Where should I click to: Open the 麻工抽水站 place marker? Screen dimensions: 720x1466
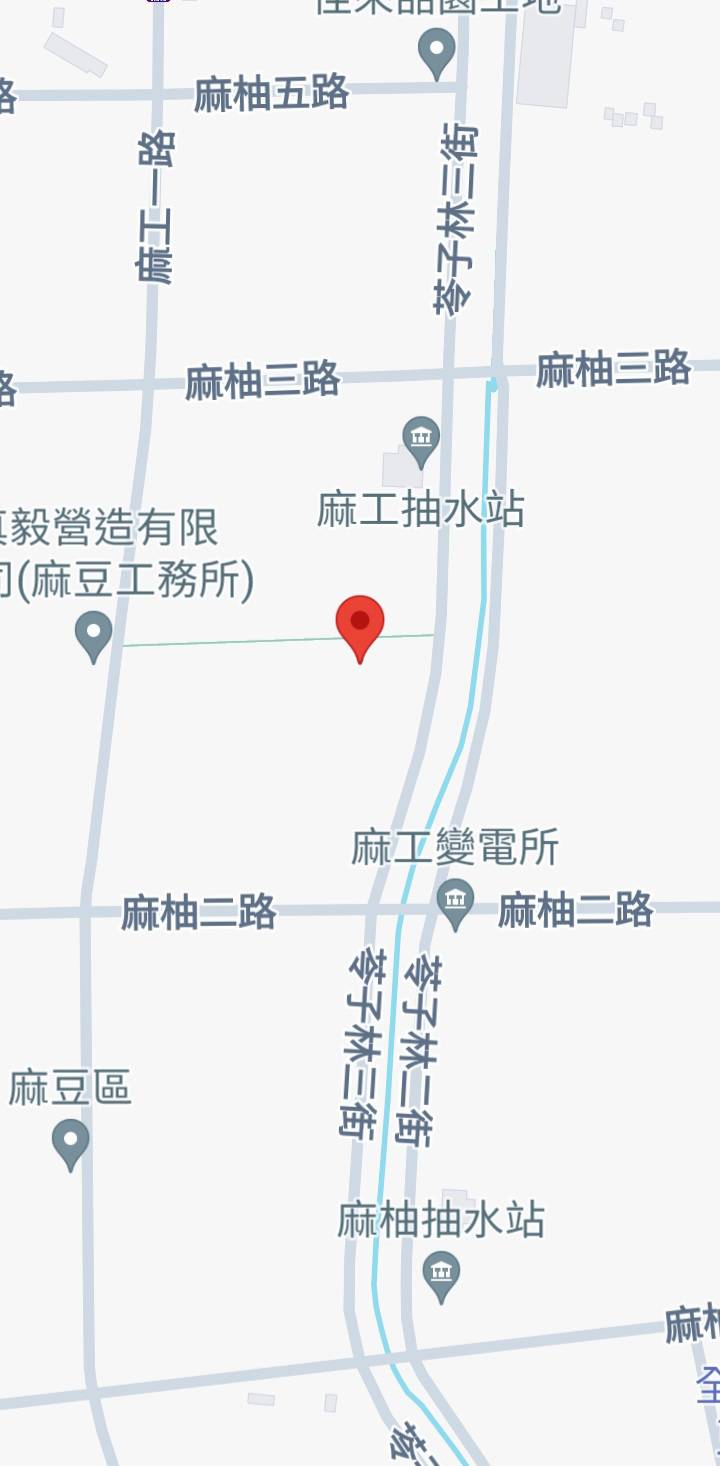pos(421,439)
